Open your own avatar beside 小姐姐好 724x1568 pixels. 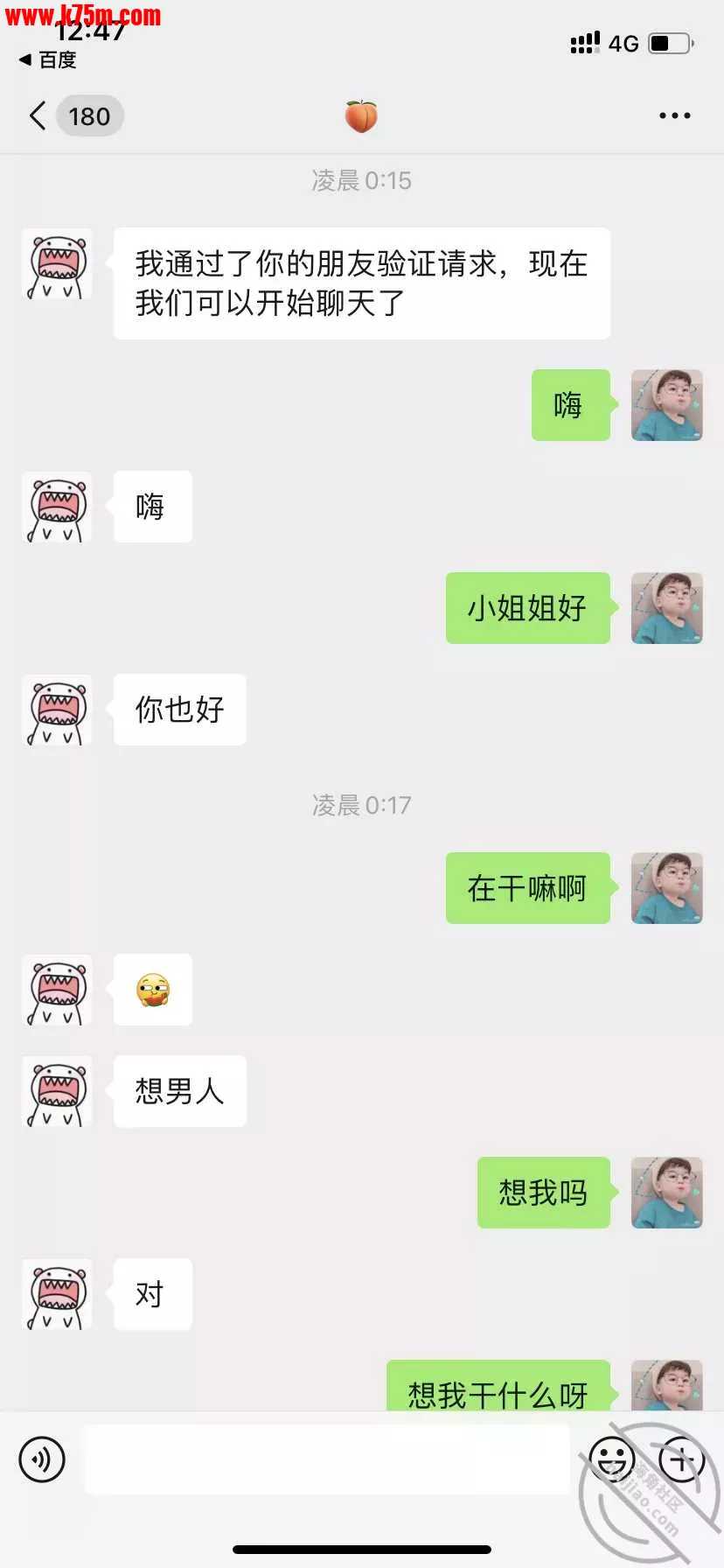pyautogui.click(x=666, y=608)
